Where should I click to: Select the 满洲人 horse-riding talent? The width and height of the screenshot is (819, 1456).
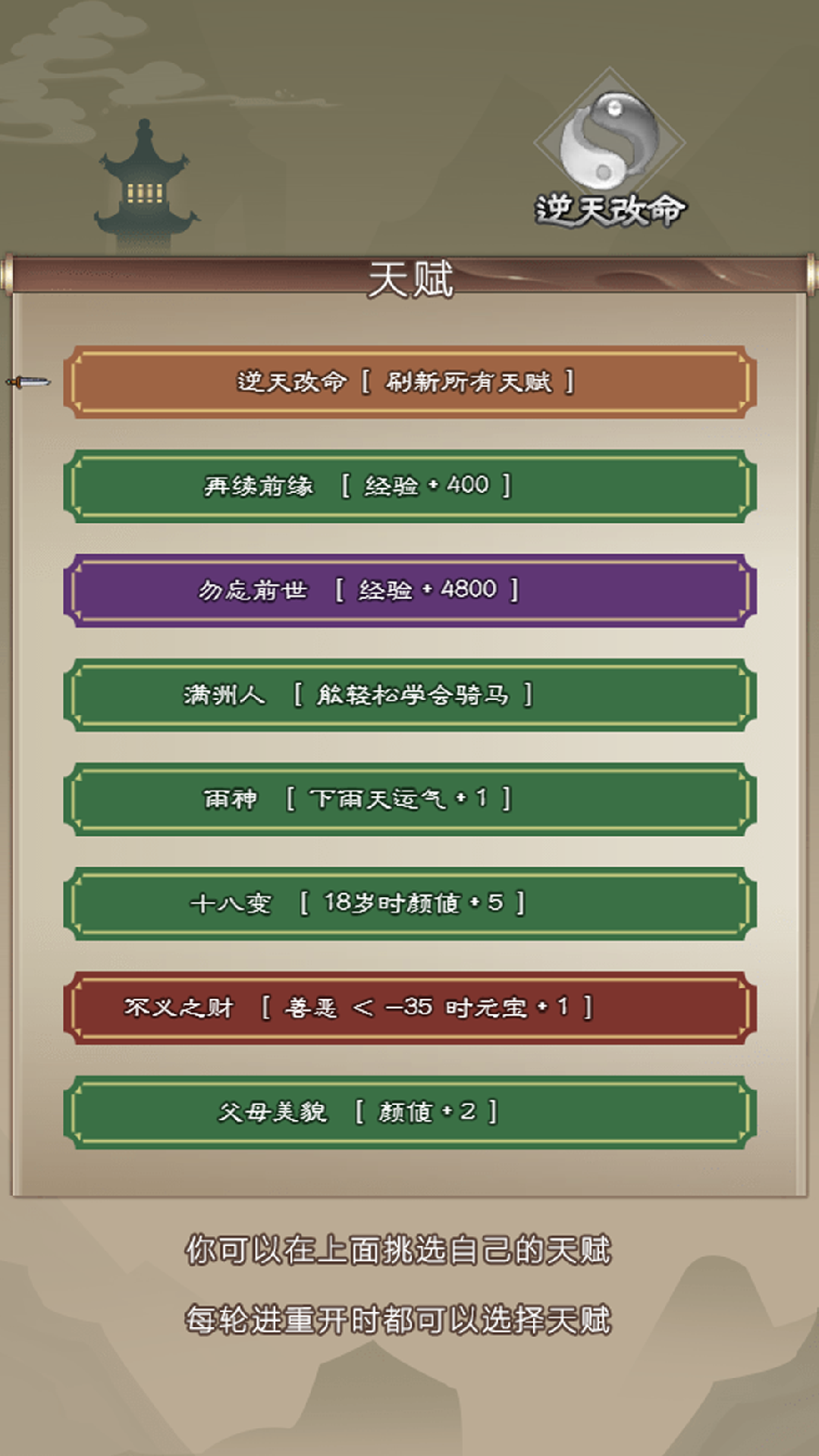pyautogui.click(x=409, y=695)
